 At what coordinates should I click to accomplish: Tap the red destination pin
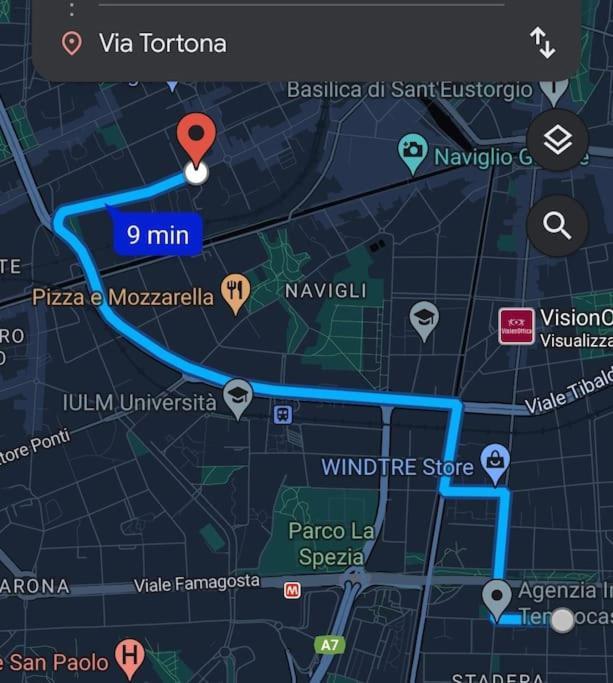click(196, 140)
